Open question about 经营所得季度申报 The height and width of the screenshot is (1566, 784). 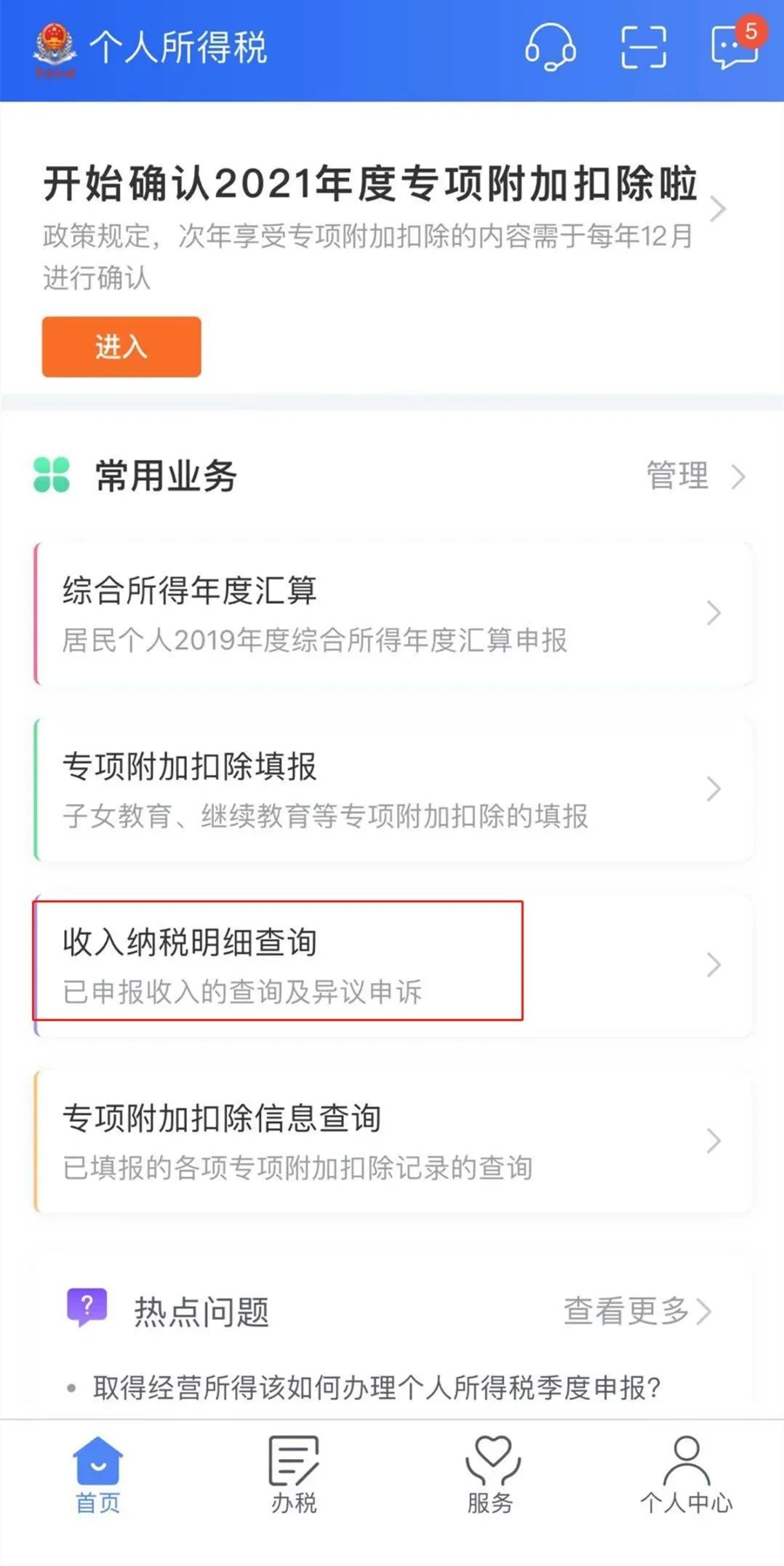pos(377,1387)
